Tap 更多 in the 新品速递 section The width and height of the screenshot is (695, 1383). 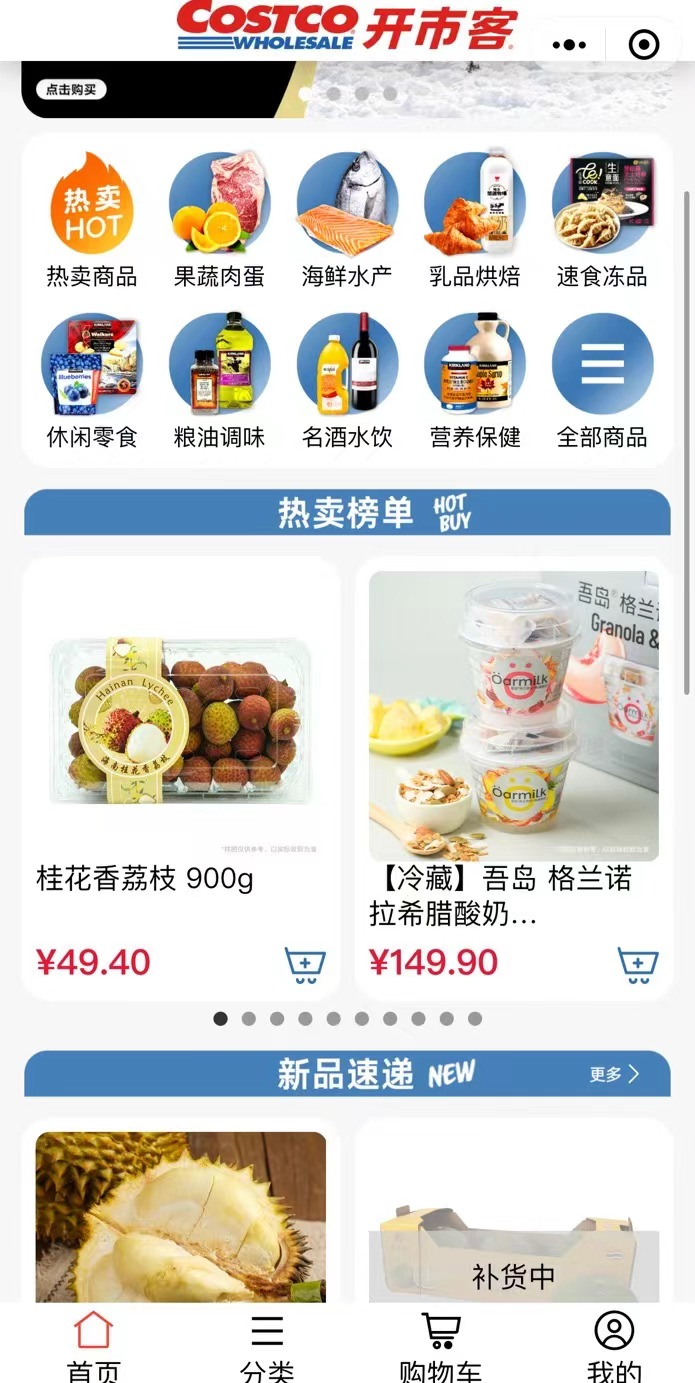click(614, 1074)
